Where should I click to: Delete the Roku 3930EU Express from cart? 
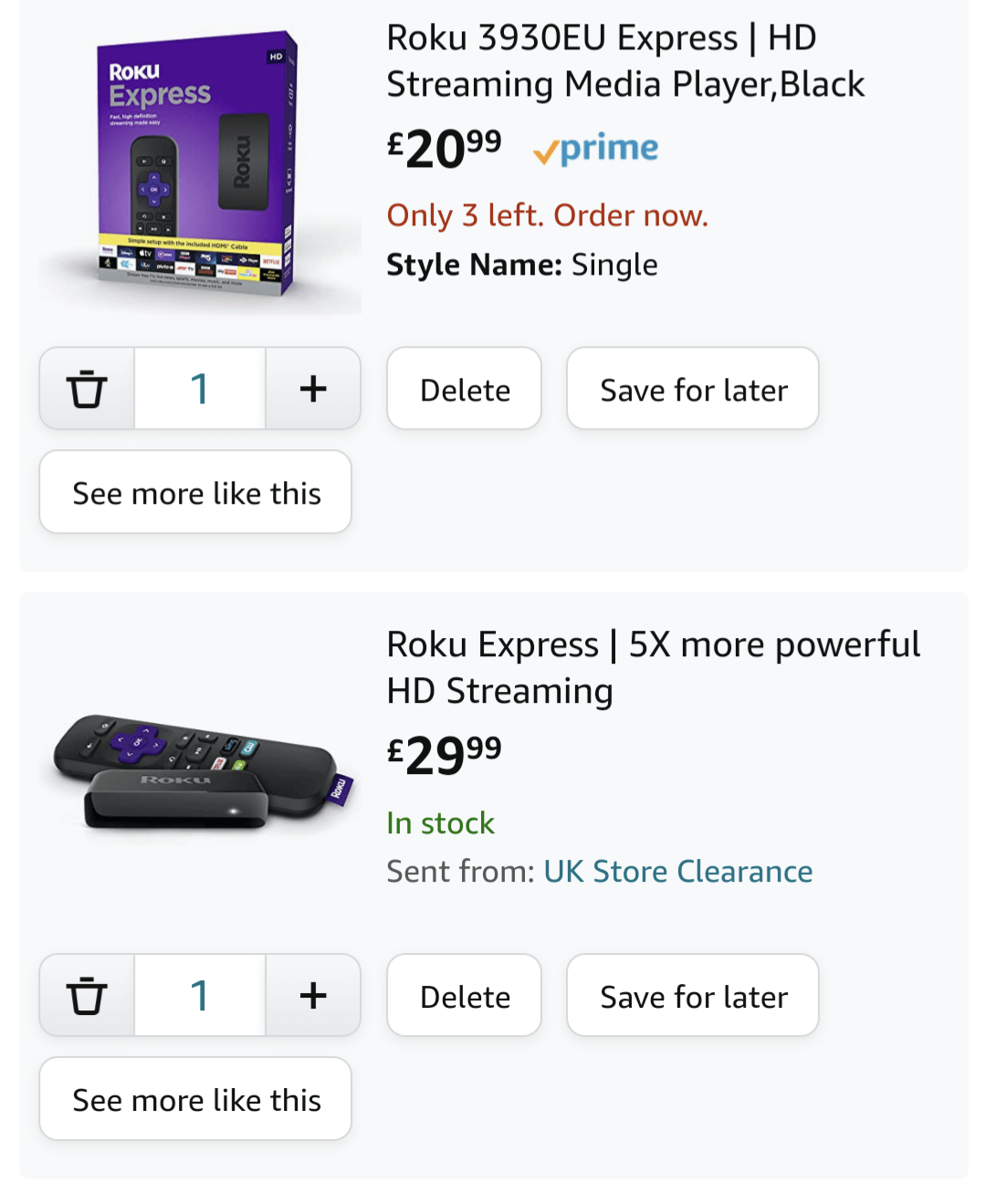point(464,388)
